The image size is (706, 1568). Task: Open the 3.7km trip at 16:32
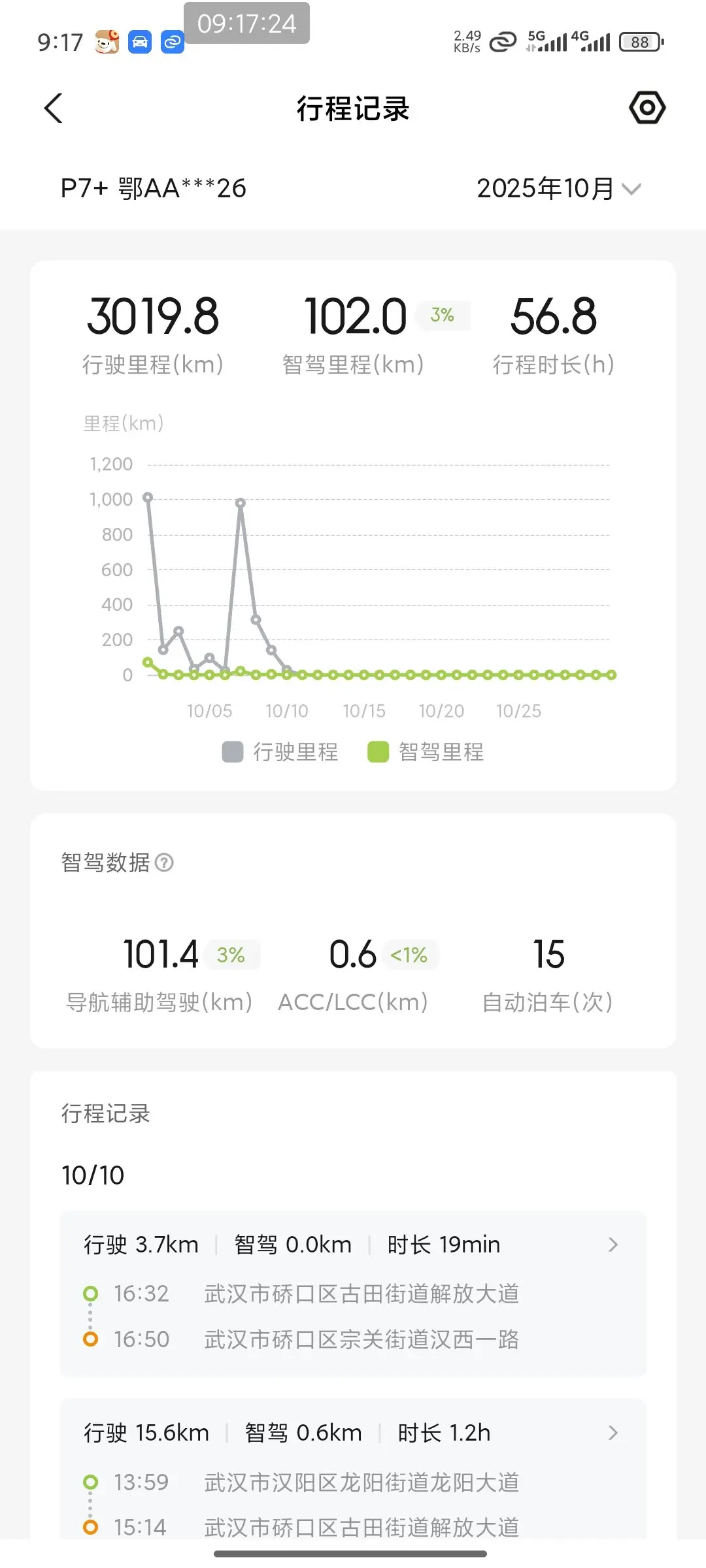click(x=353, y=1293)
